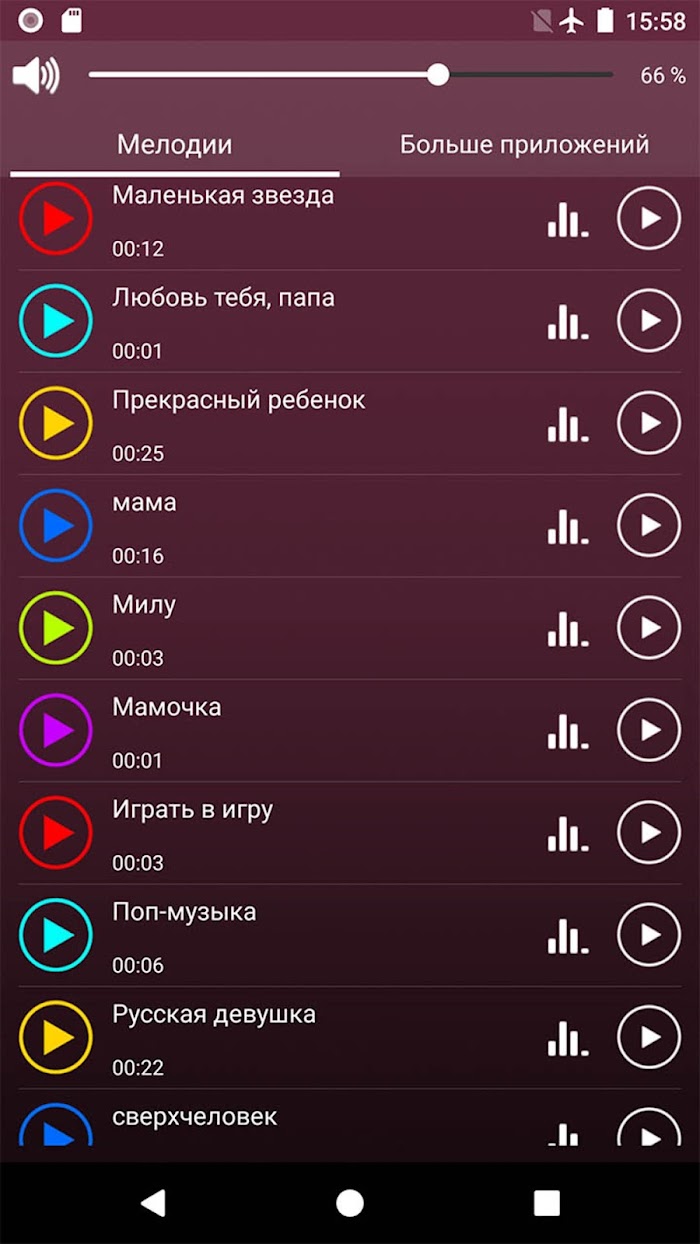Screen dimensions: 700x1244
Task: Switch to the Больше приложений tab
Action: pos(524,144)
